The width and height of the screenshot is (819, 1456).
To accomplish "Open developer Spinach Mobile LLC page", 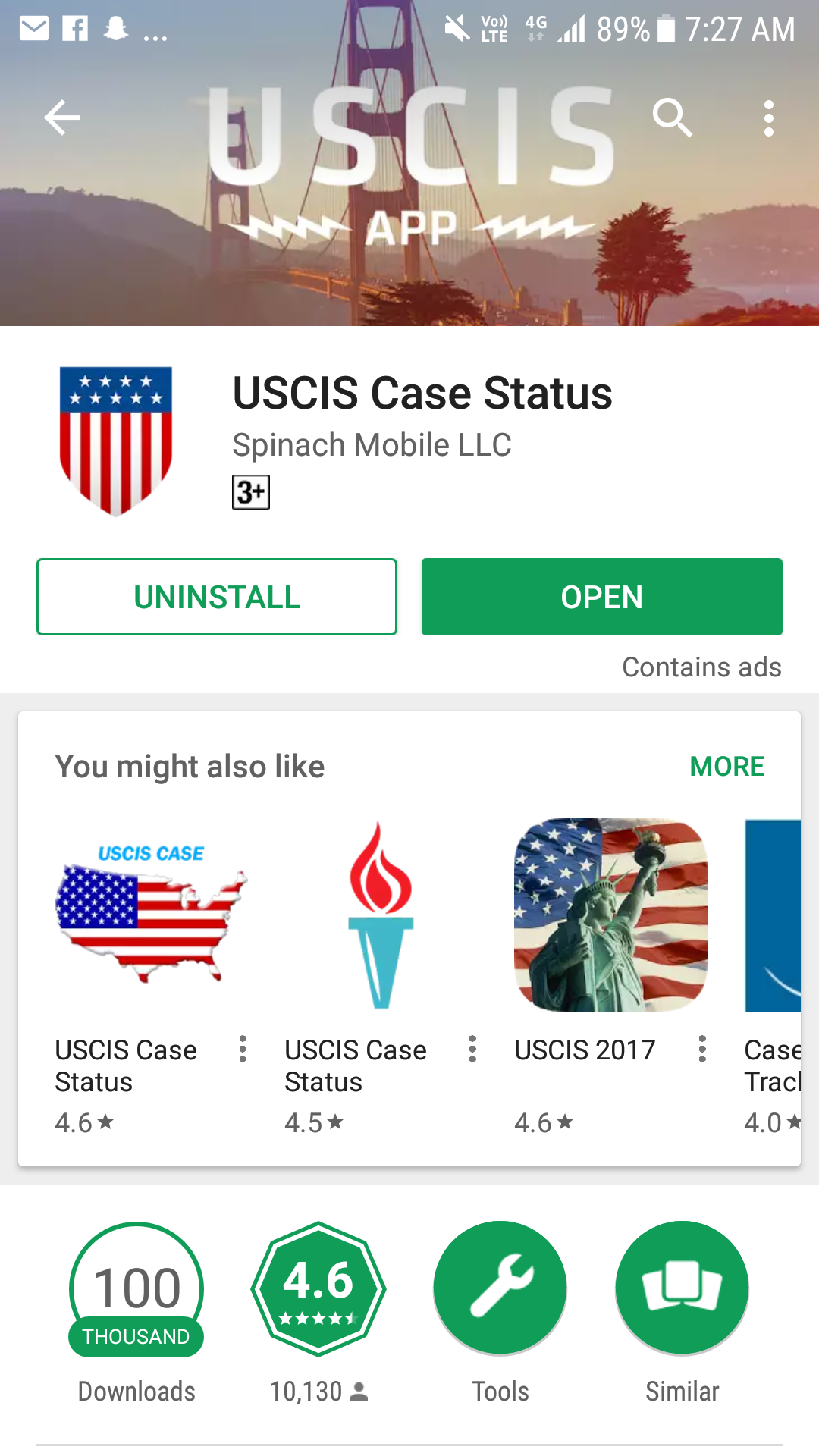I will click(x=372, y=445).
